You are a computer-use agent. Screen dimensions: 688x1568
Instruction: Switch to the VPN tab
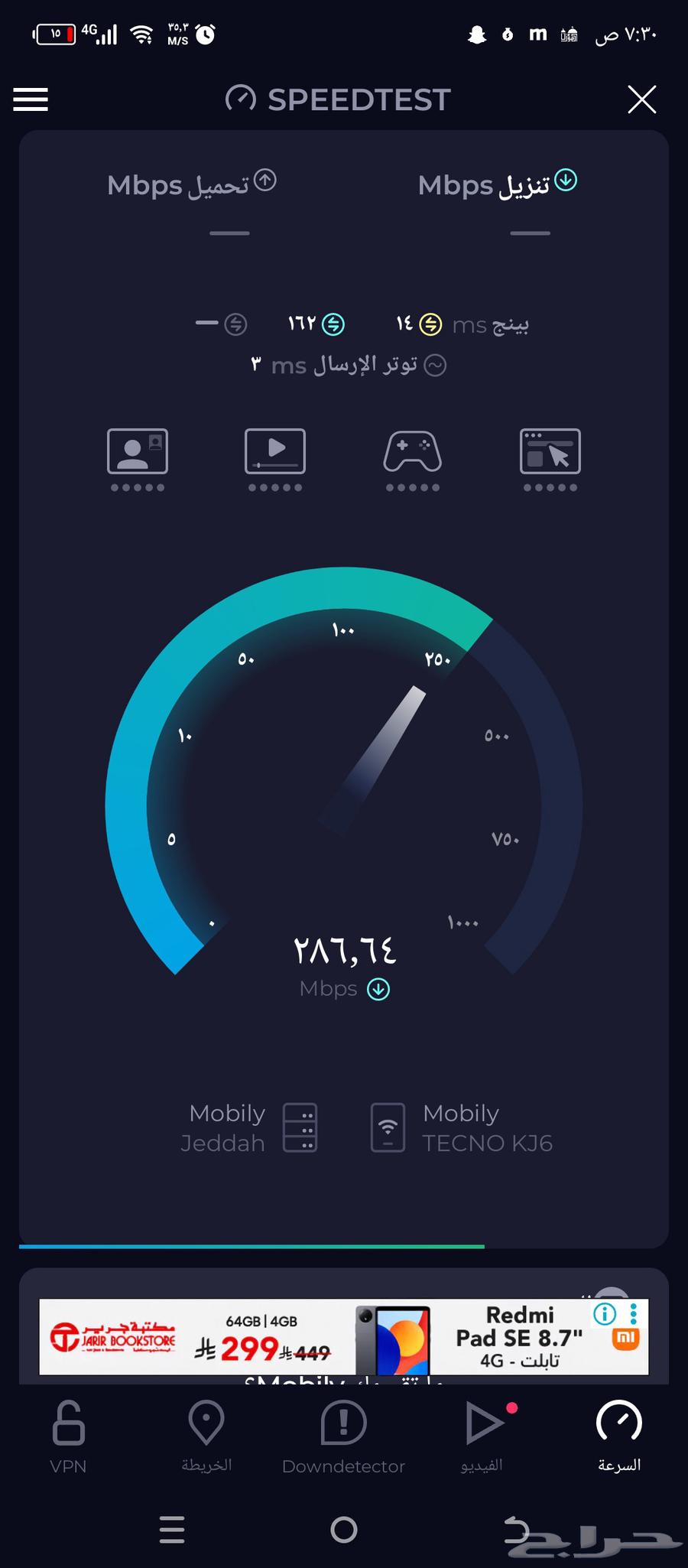coord(68,1436)
